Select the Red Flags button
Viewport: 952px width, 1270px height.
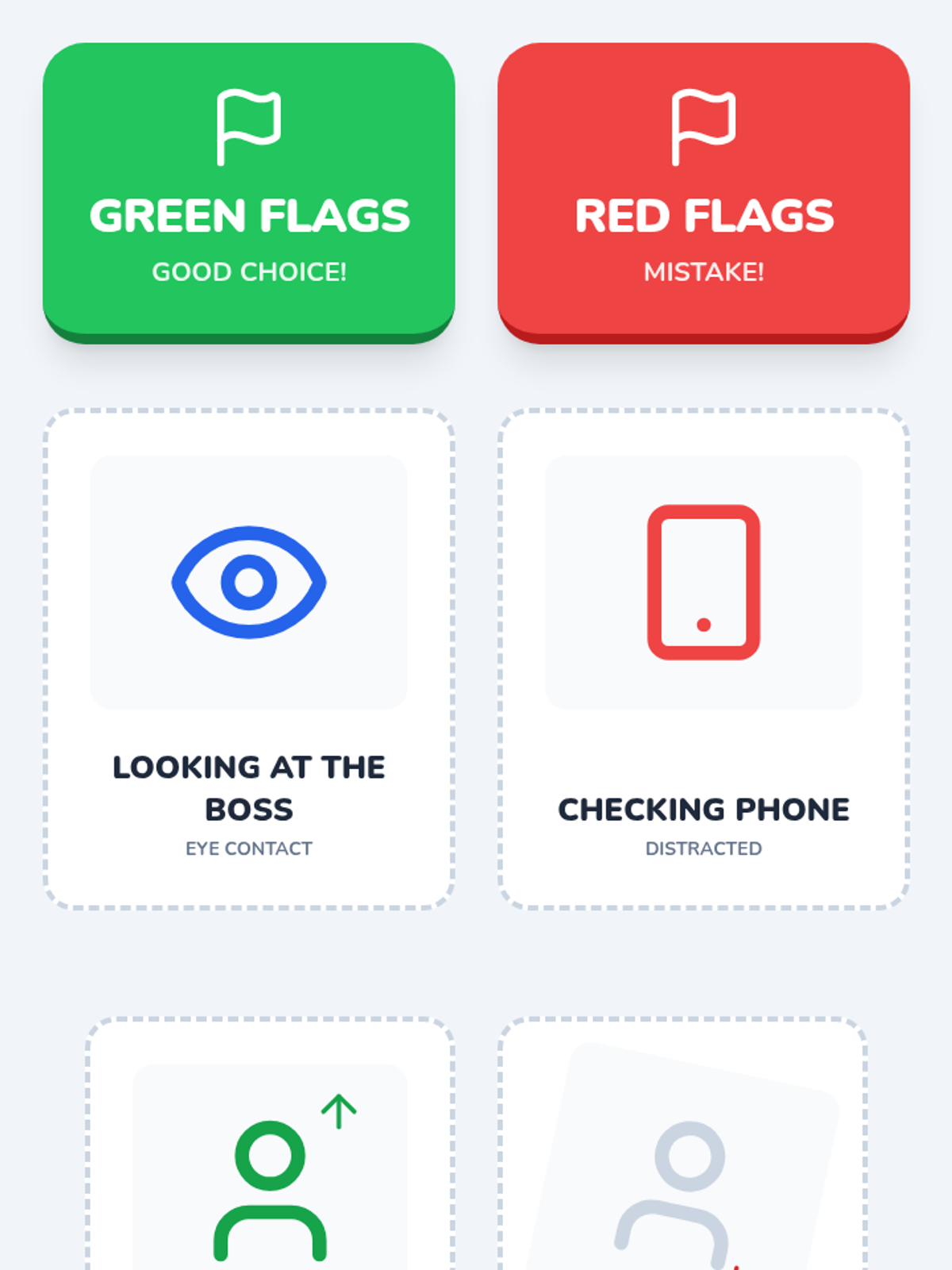coord(704,193)
